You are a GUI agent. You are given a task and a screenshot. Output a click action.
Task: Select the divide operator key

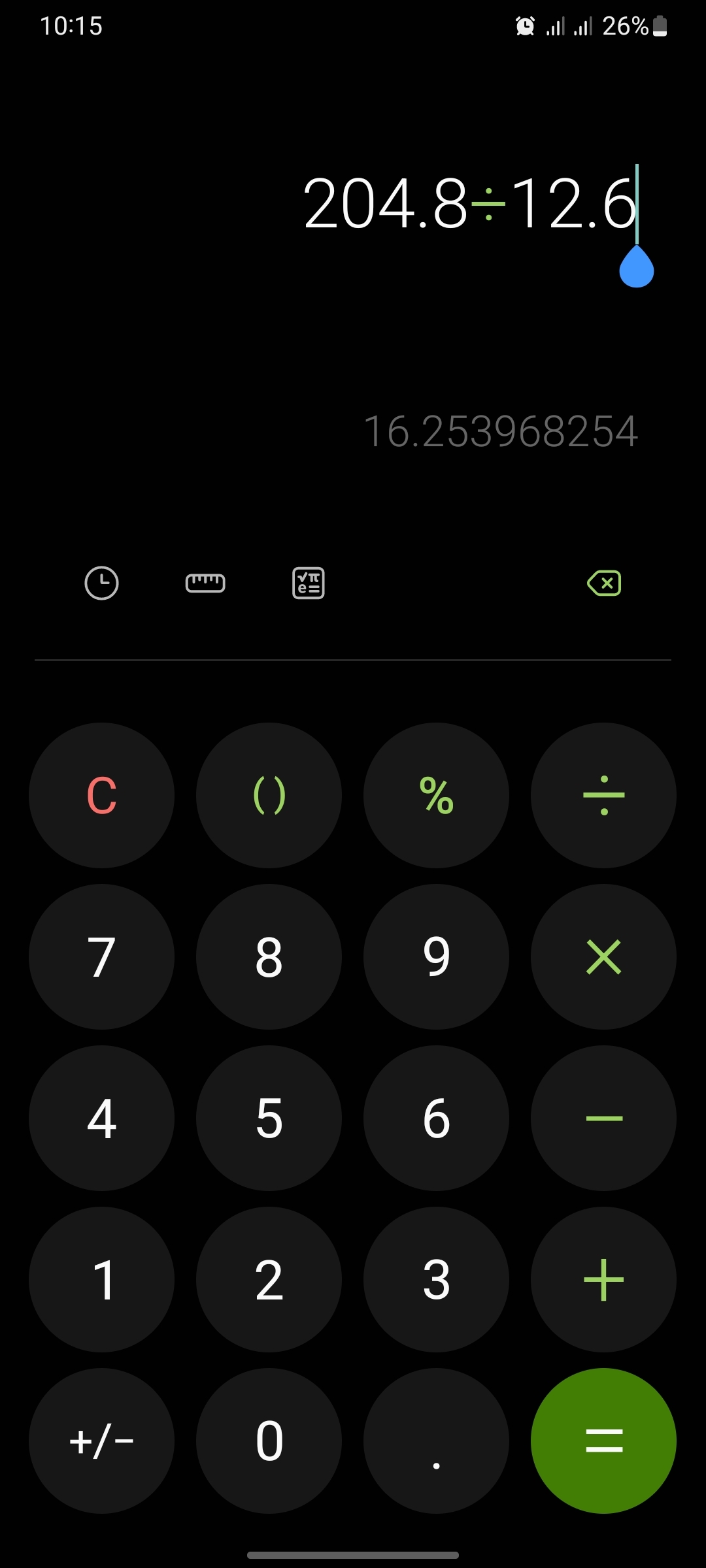coord(603,795)
